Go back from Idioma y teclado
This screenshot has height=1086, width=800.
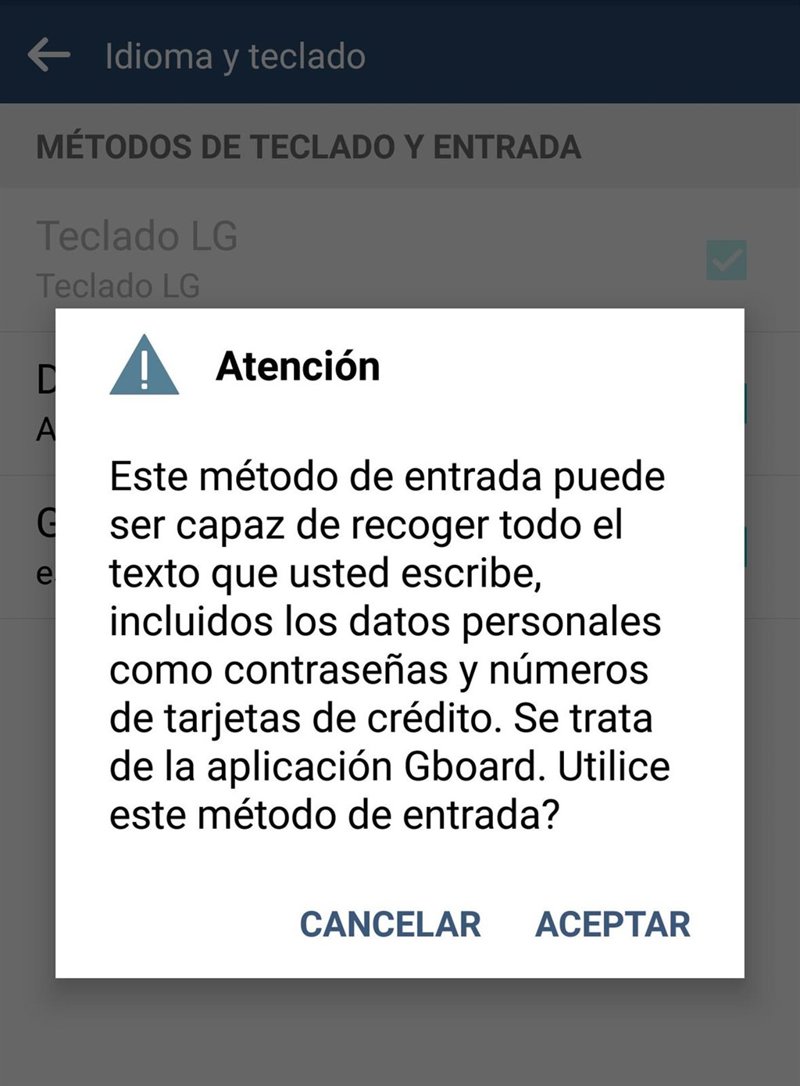(x=48, y=55)
